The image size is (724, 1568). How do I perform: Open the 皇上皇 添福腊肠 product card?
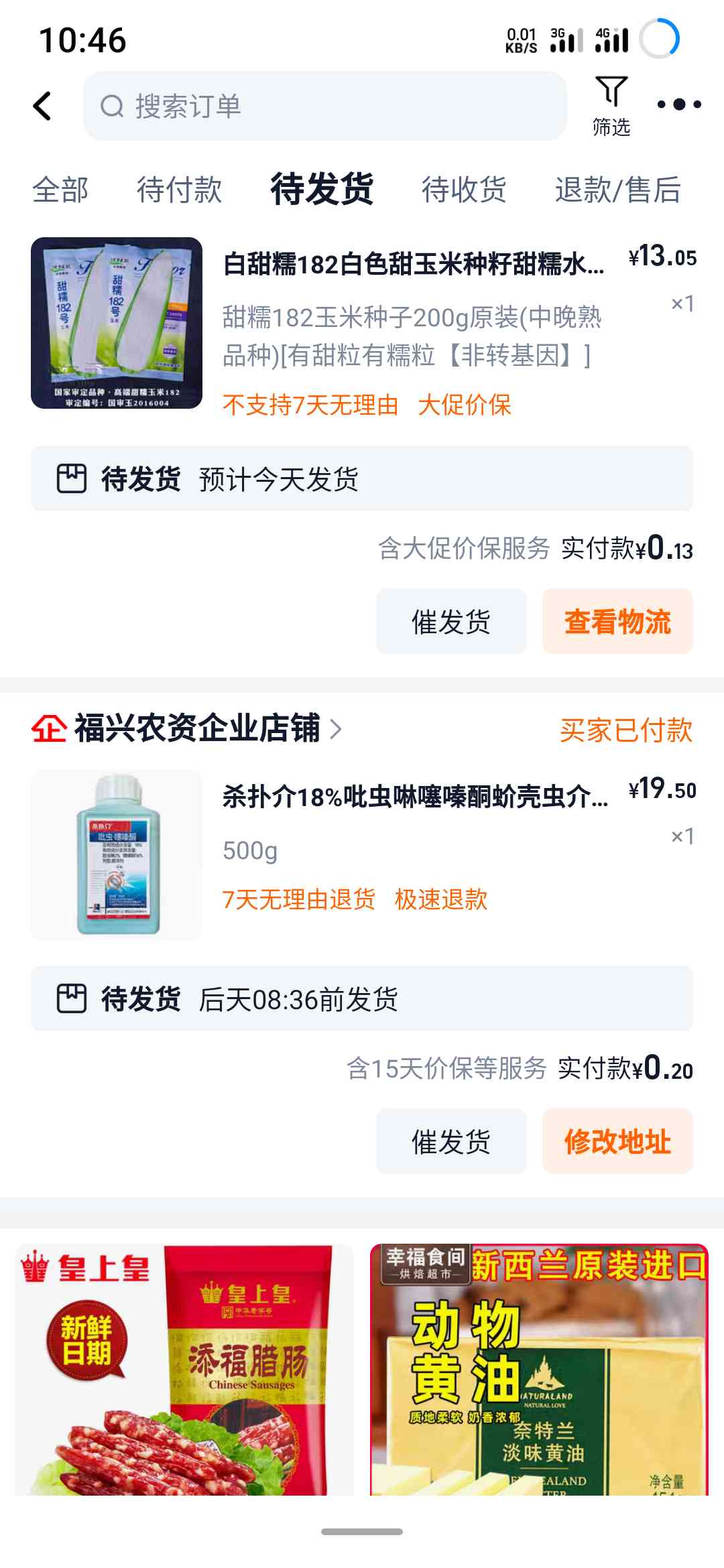pos(184,1370)
